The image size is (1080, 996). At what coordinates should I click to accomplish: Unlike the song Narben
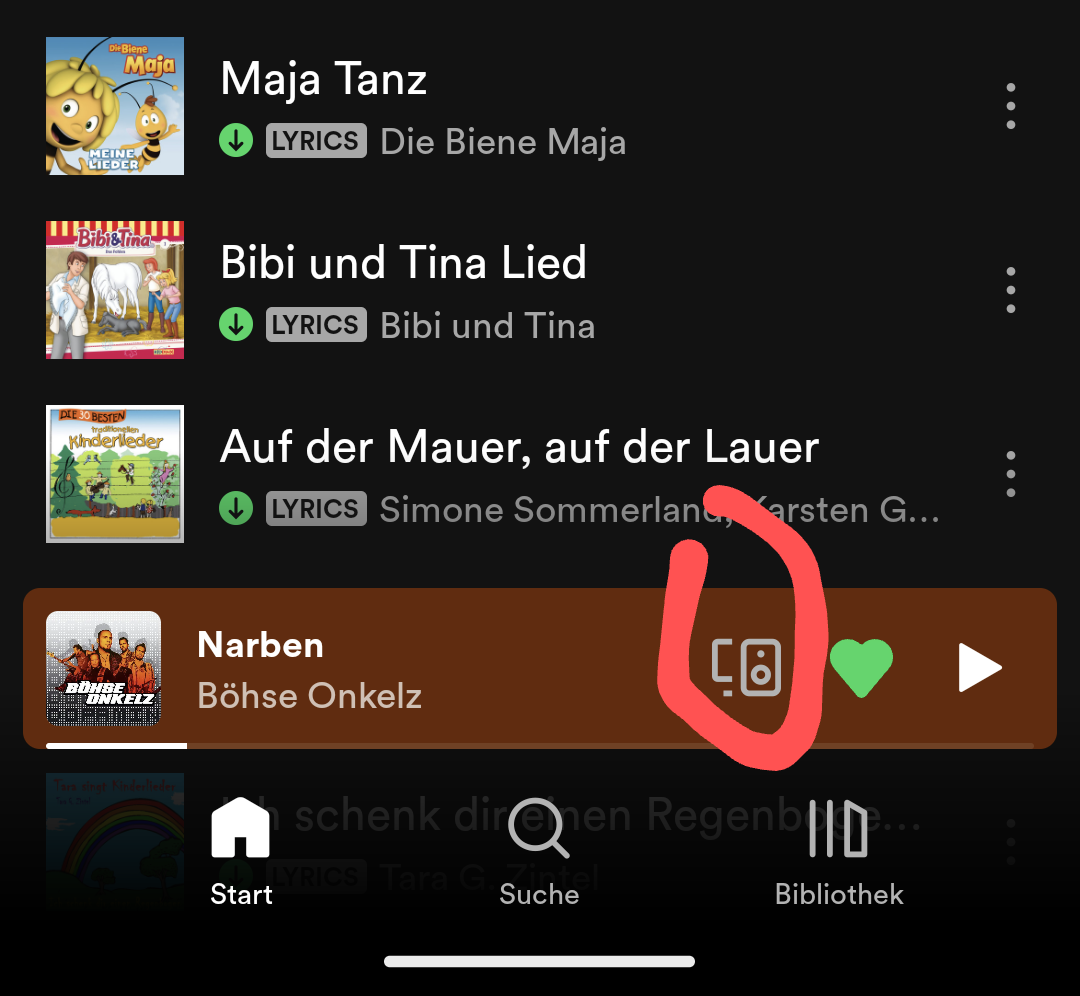coord(861,667)
